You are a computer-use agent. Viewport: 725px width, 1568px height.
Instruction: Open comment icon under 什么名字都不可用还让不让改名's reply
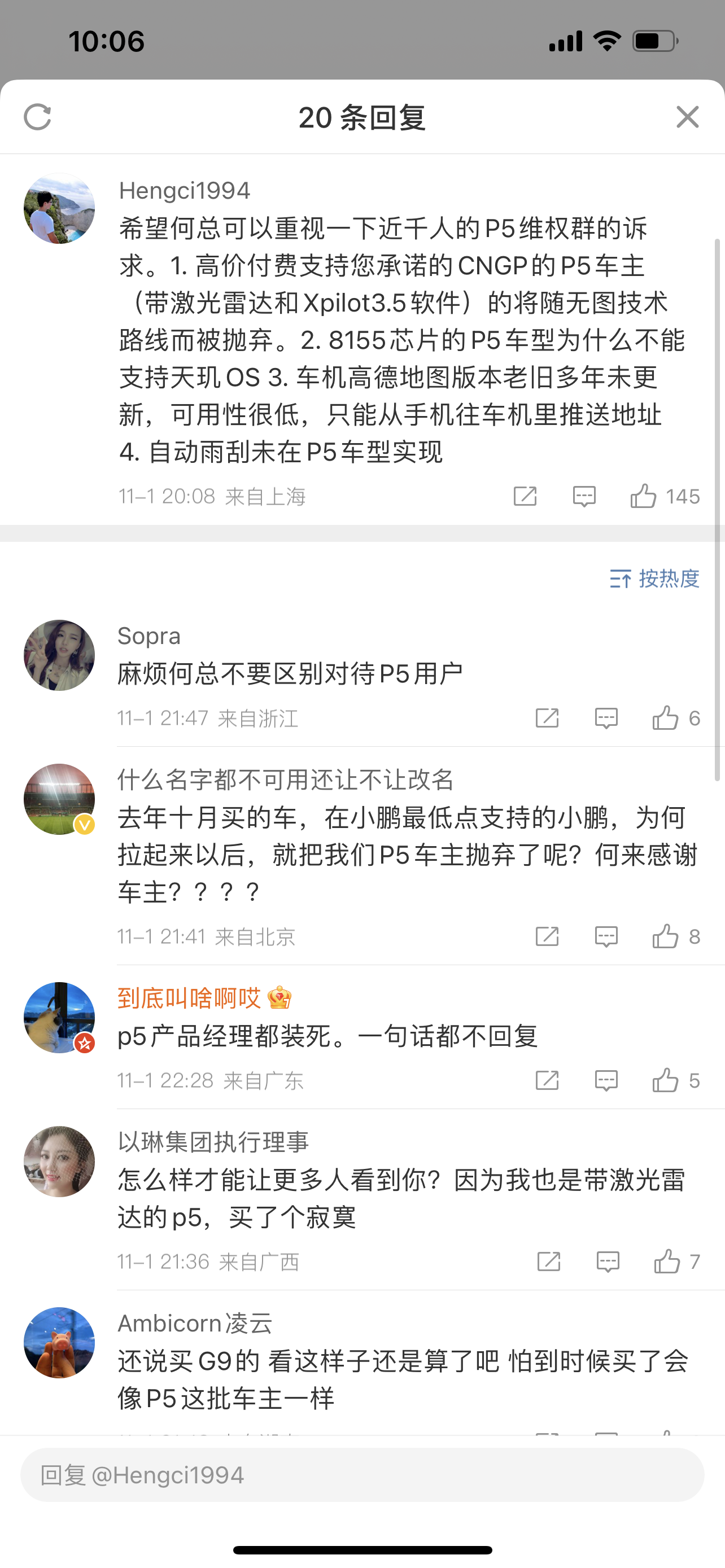tap(606, 936)
